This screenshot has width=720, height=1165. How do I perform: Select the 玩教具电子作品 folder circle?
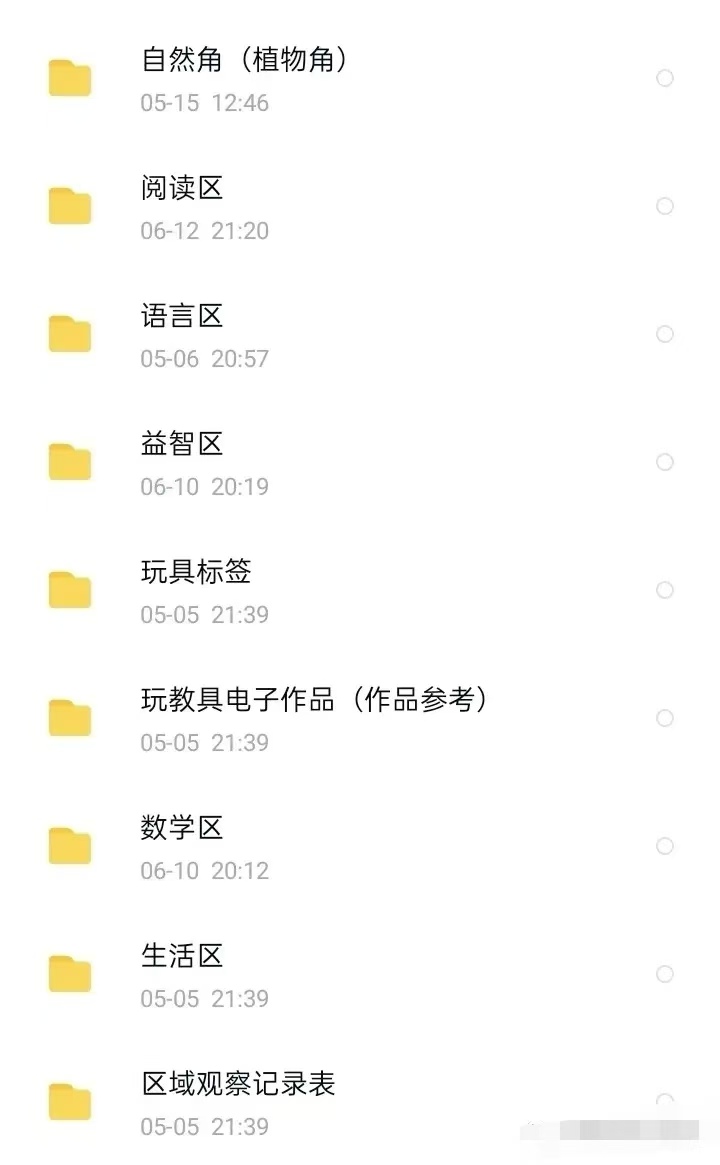click(665, 718)
